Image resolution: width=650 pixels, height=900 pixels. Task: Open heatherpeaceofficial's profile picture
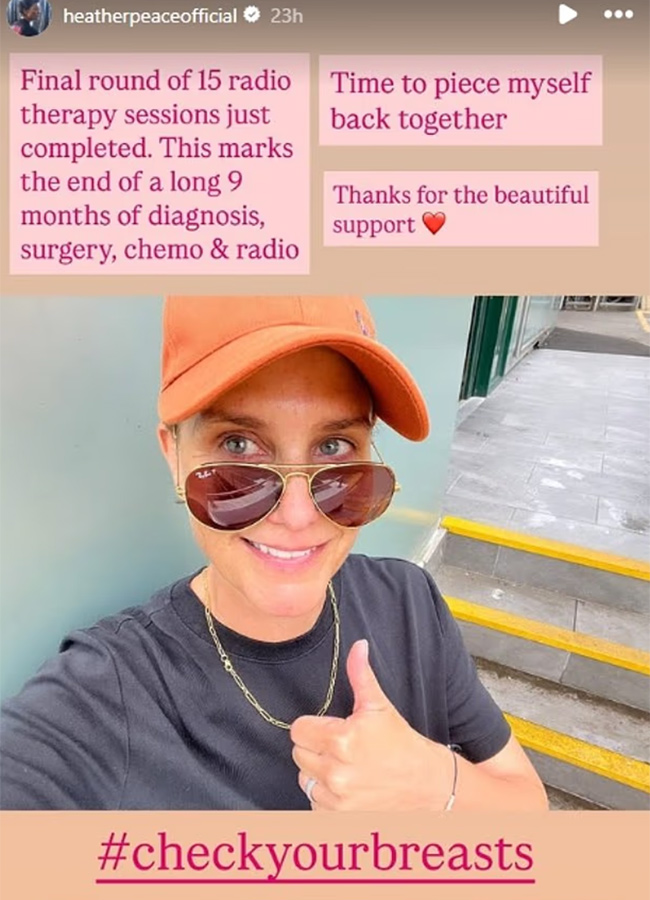coord(28,16)
